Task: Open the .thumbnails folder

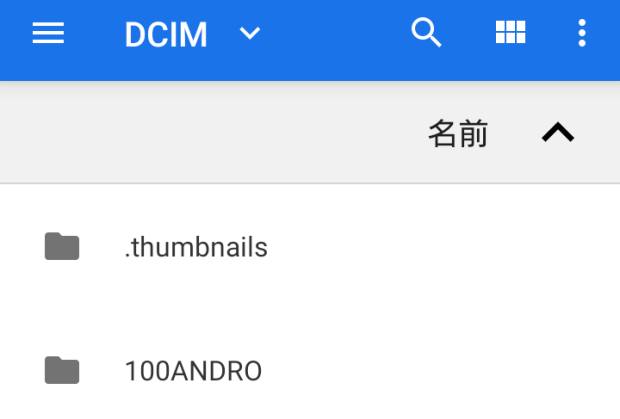Action: pyautogui.click(x=196, y=247)
